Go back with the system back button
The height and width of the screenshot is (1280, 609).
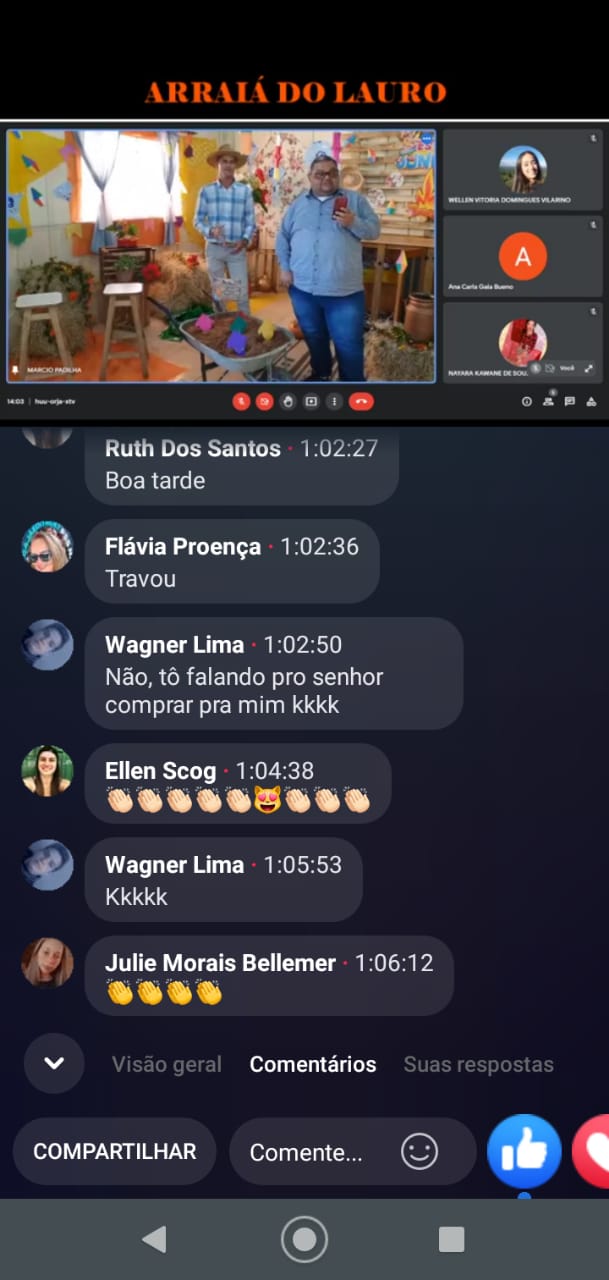tap(154, 1240)
